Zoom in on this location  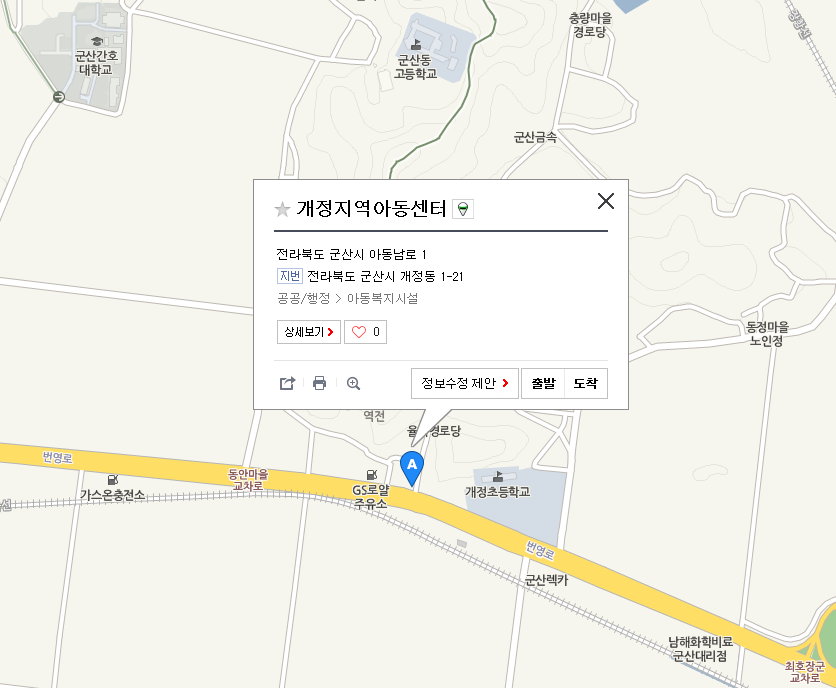(x=353, y=383)
